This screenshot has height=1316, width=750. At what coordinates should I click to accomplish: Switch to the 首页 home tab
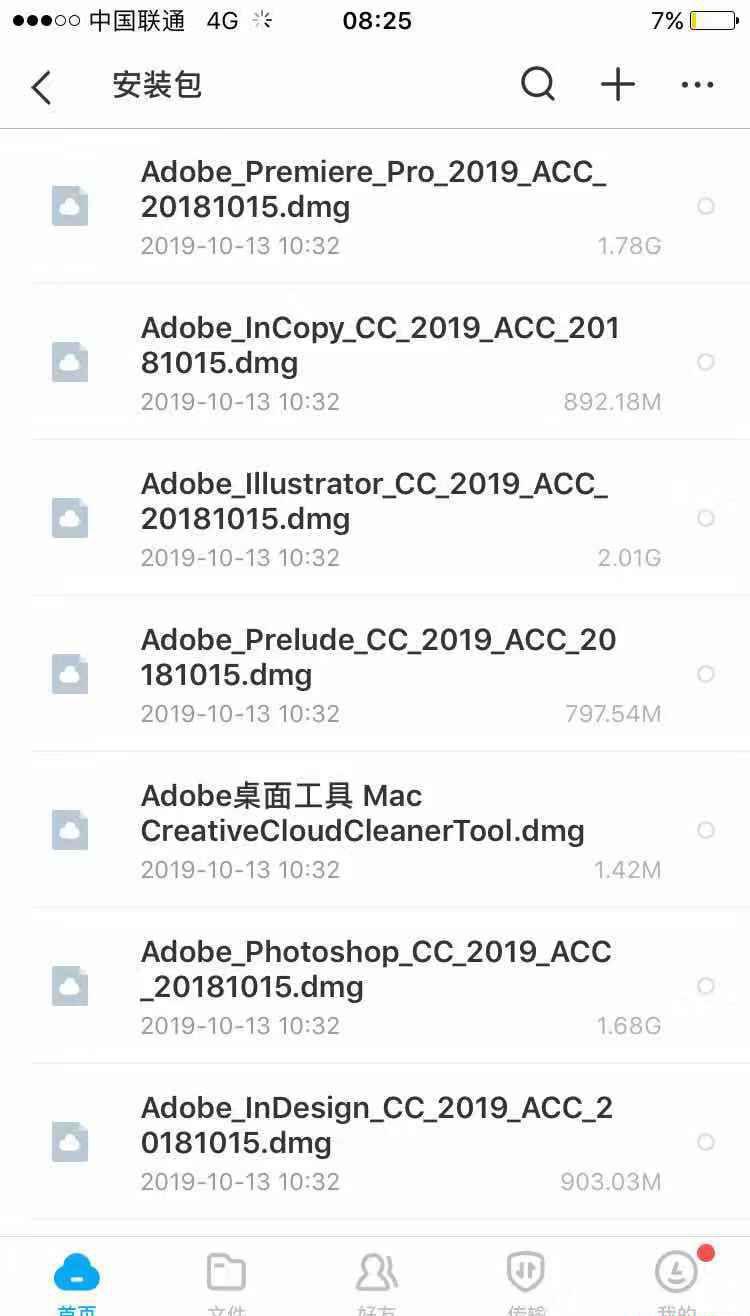[76, 1280]
